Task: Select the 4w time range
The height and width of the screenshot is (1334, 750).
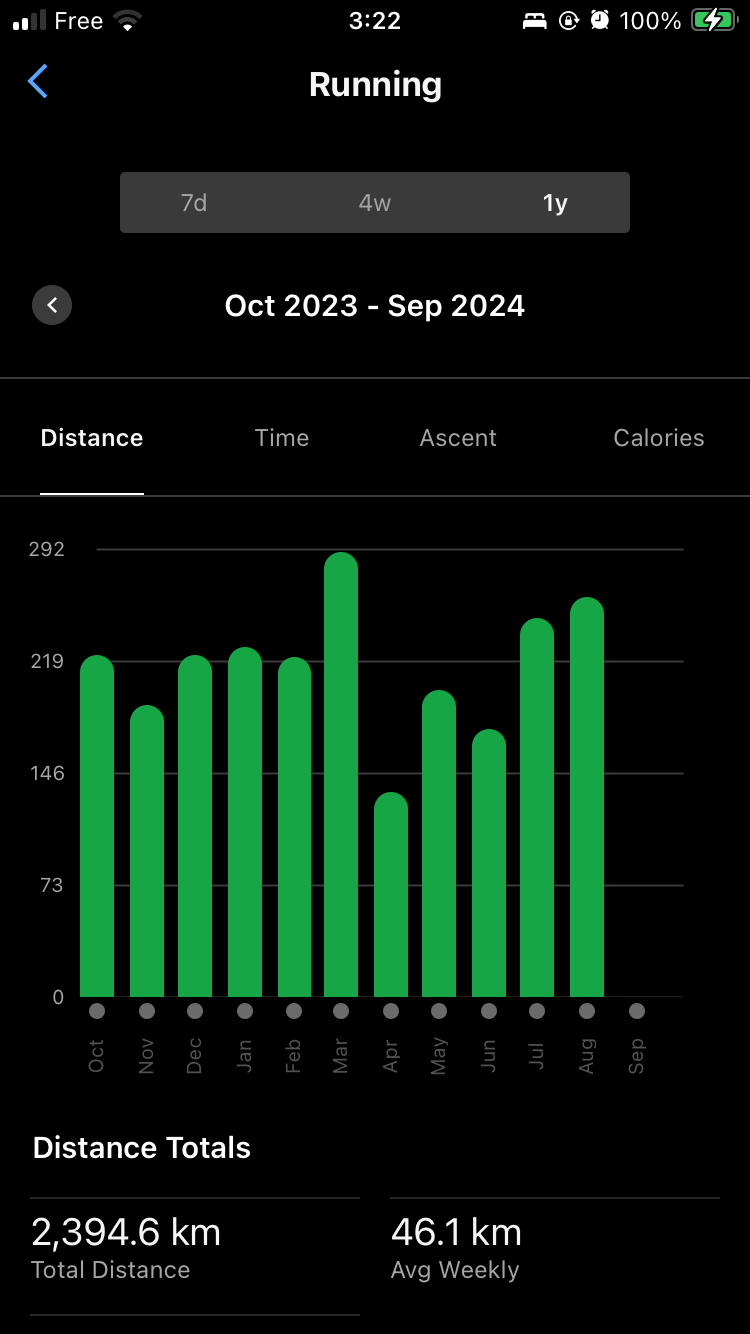Action: pyautogui.click(x=375, y=203)
